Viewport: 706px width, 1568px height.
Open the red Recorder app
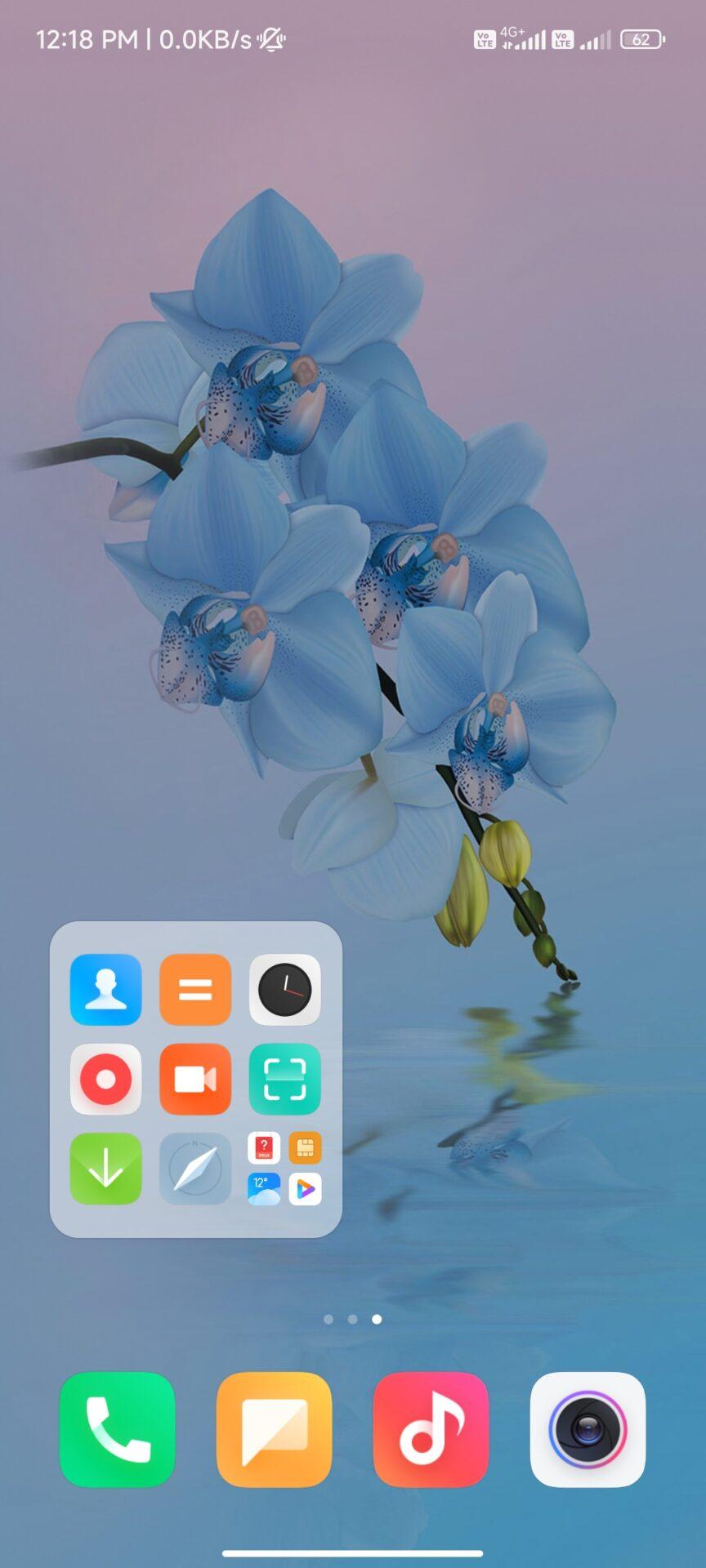click(105, 1079)
